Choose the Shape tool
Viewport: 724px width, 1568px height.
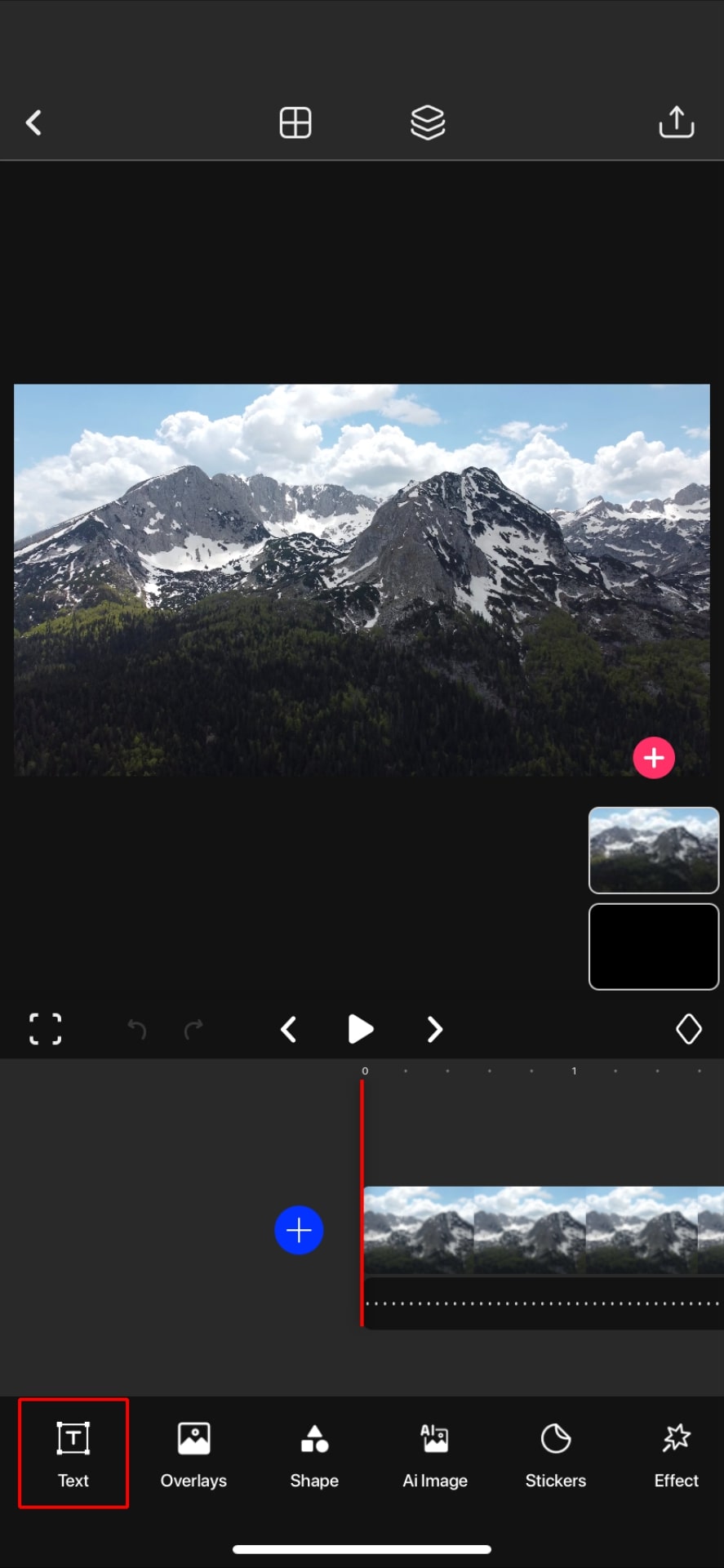pyautogui.click(x=314, y=1454)
